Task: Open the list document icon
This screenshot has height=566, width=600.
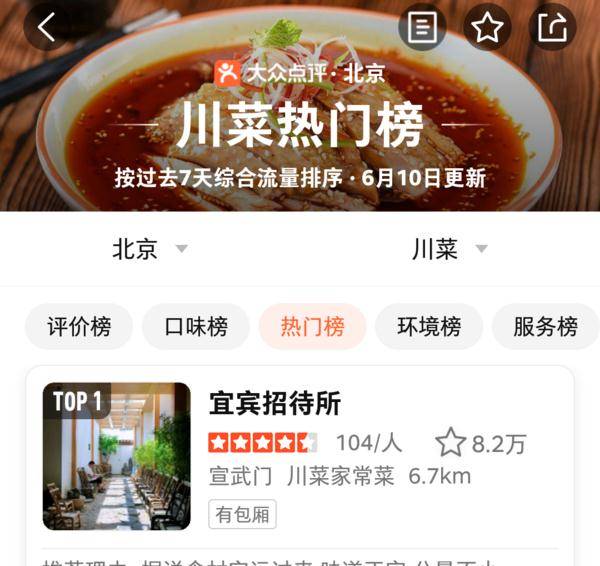Action: [422, 28]
